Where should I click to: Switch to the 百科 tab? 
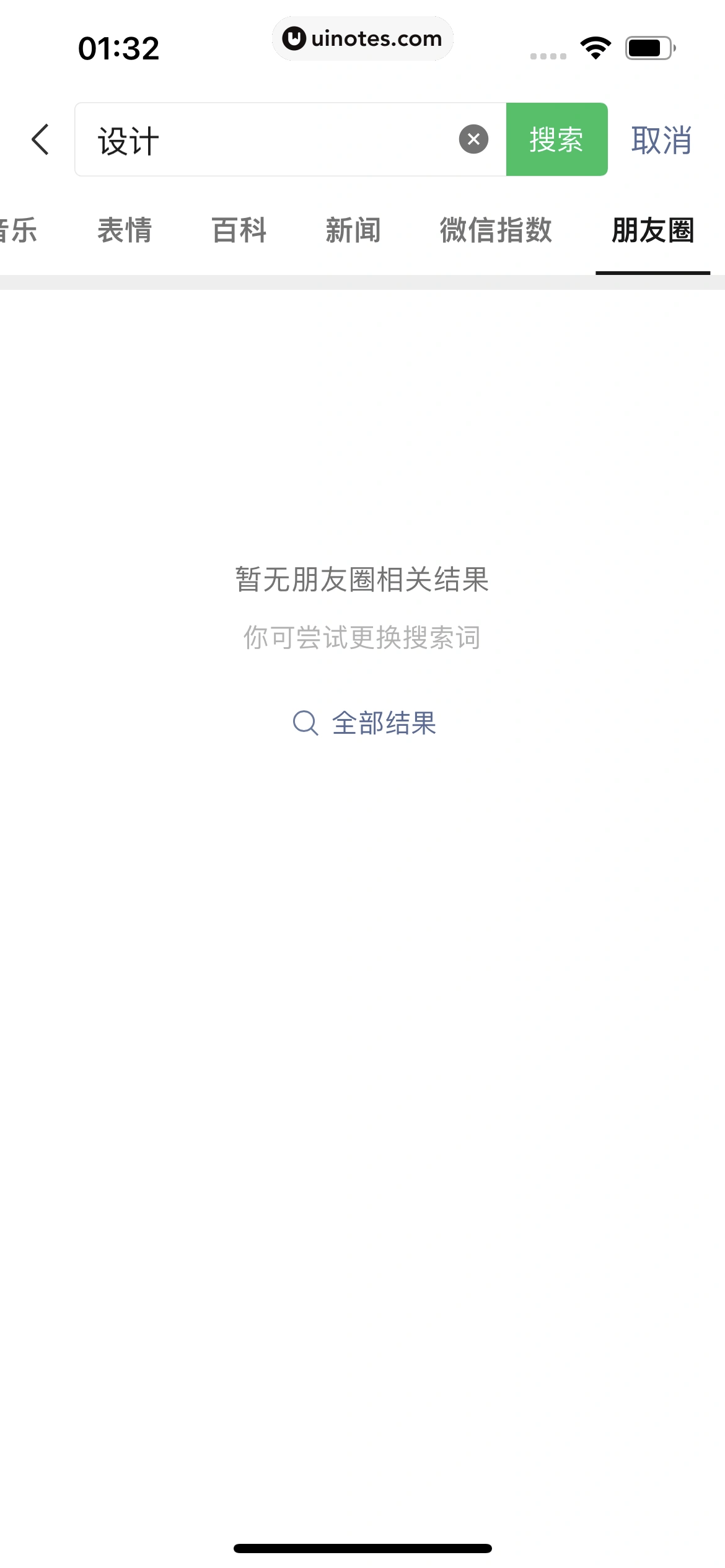tap(239, 230)
